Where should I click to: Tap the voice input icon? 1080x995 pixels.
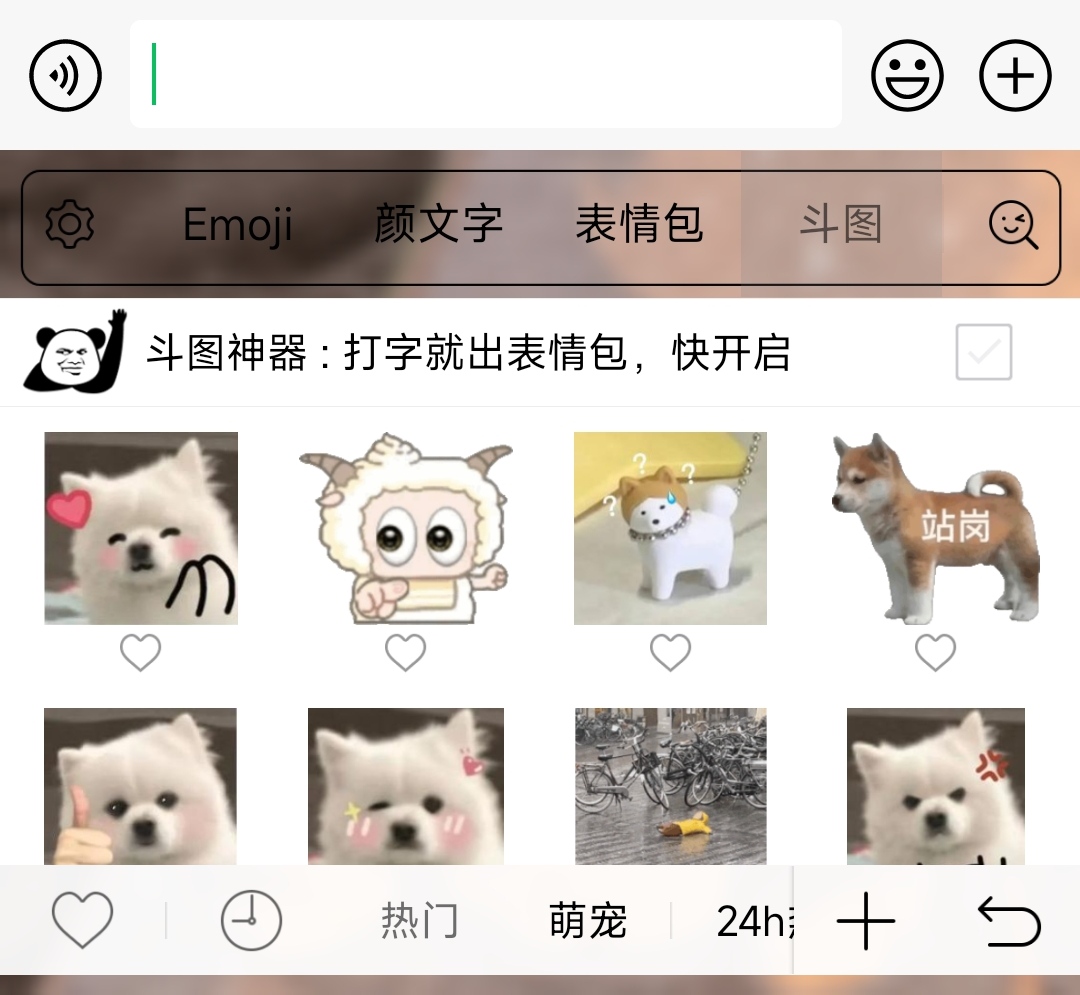66,75
